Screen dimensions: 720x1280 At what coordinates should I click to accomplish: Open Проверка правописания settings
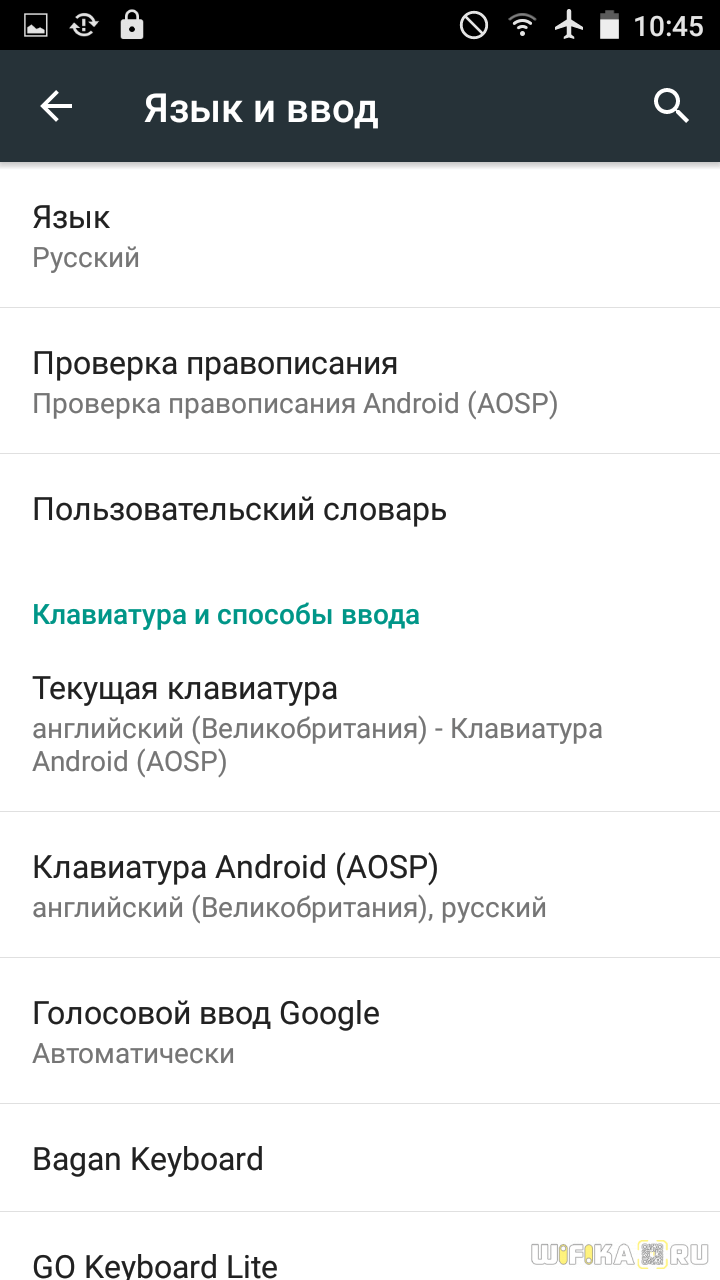click(360, 381)
